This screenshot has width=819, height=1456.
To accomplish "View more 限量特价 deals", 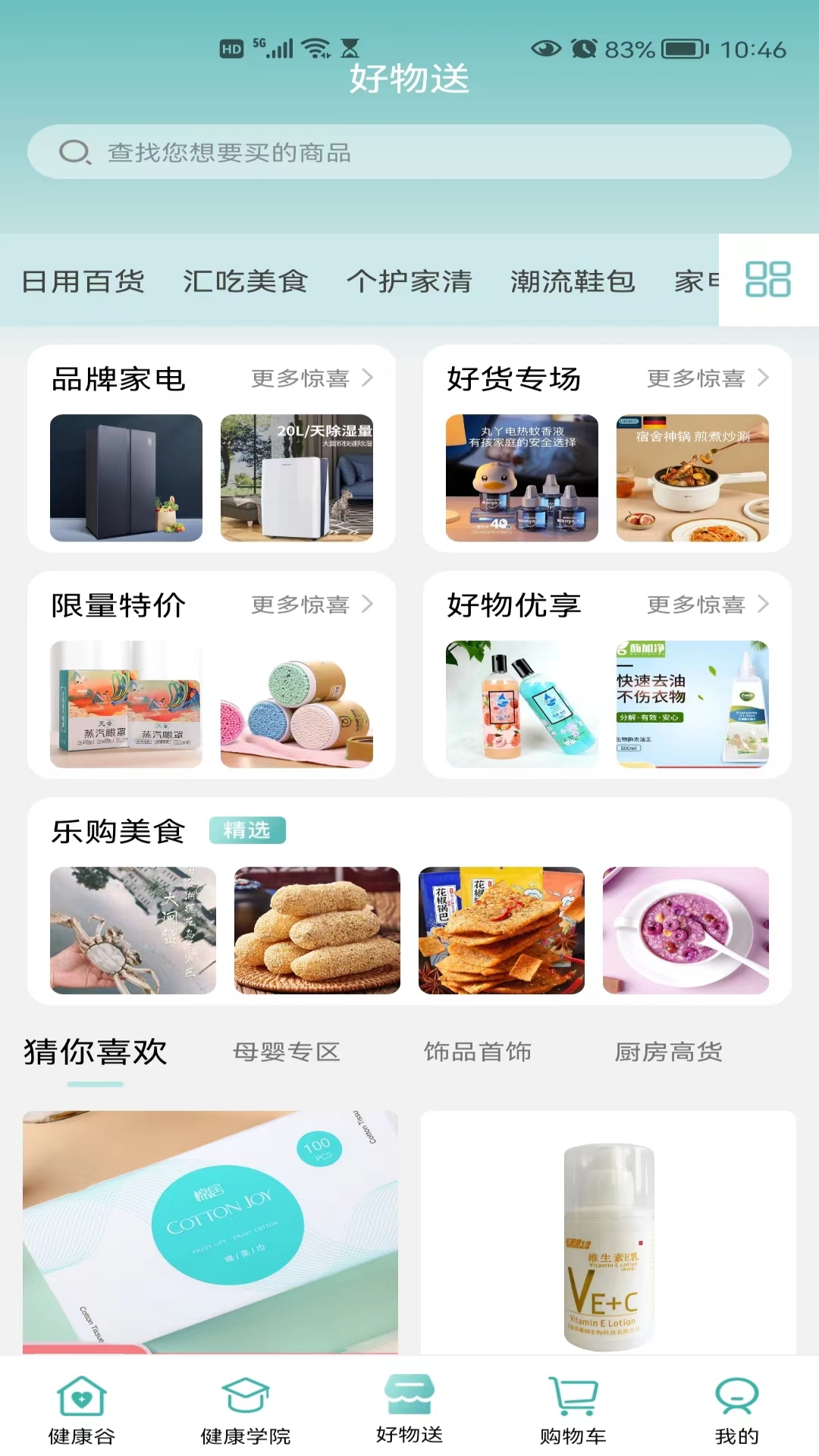I will point(312,604).
